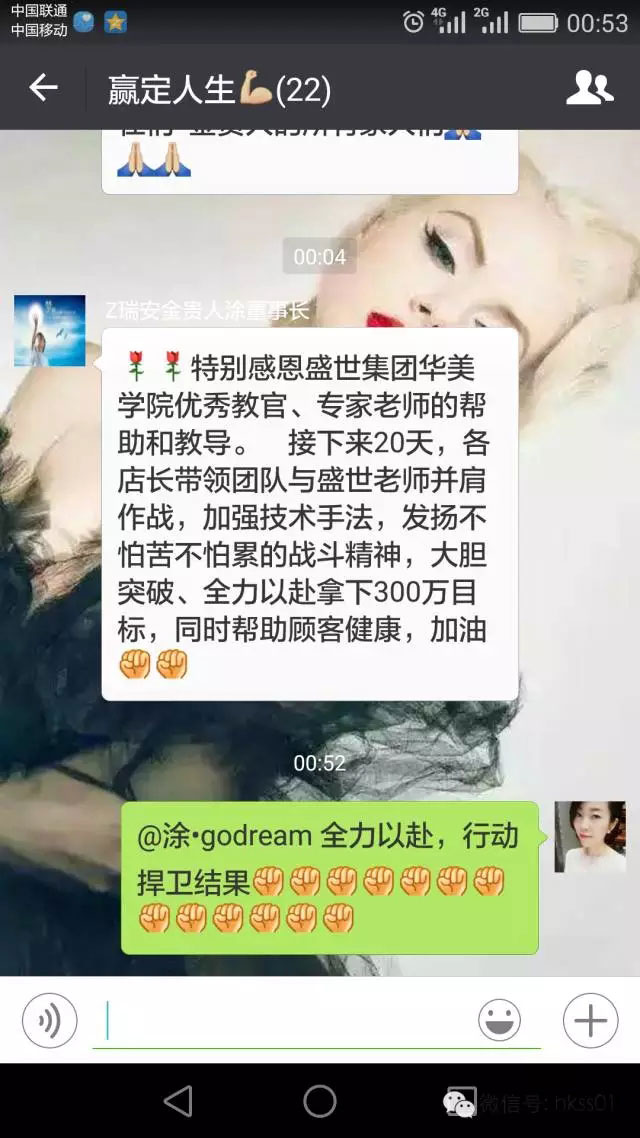Tap the message text input field
Screen dimensions: 640x1138
coord(290,1021)
